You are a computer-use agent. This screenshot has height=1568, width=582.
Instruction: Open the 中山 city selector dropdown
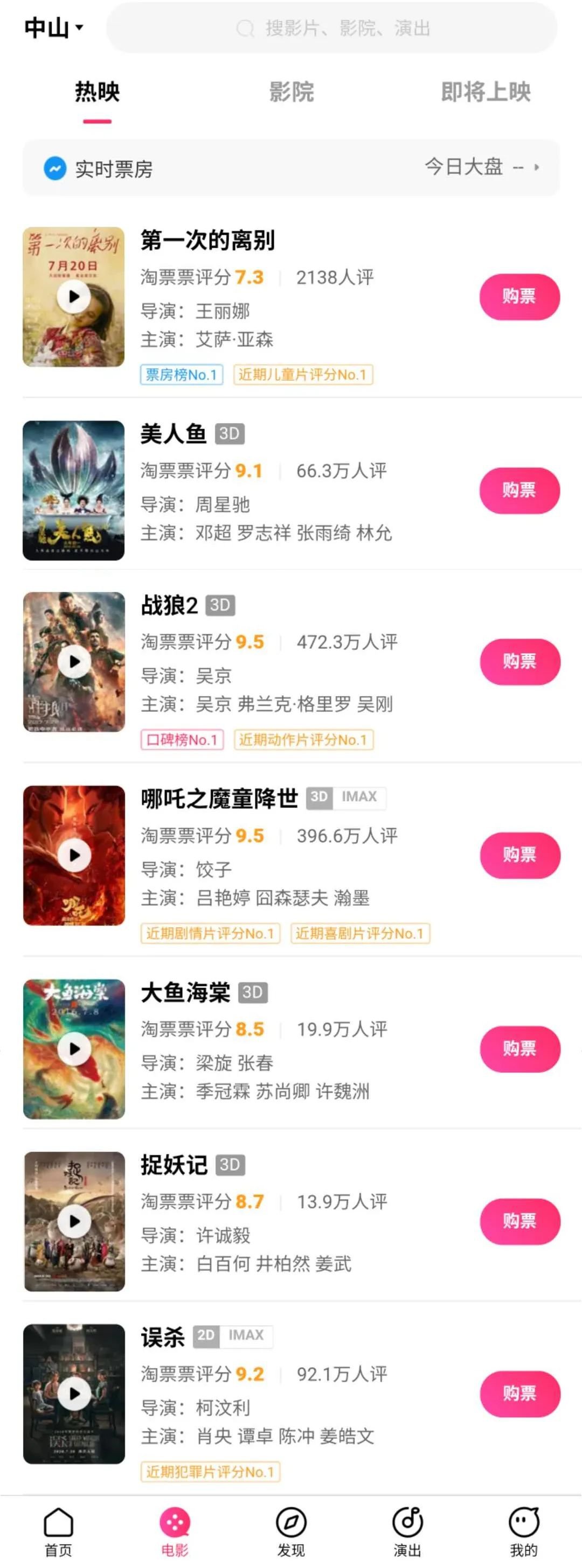[54, 27]
